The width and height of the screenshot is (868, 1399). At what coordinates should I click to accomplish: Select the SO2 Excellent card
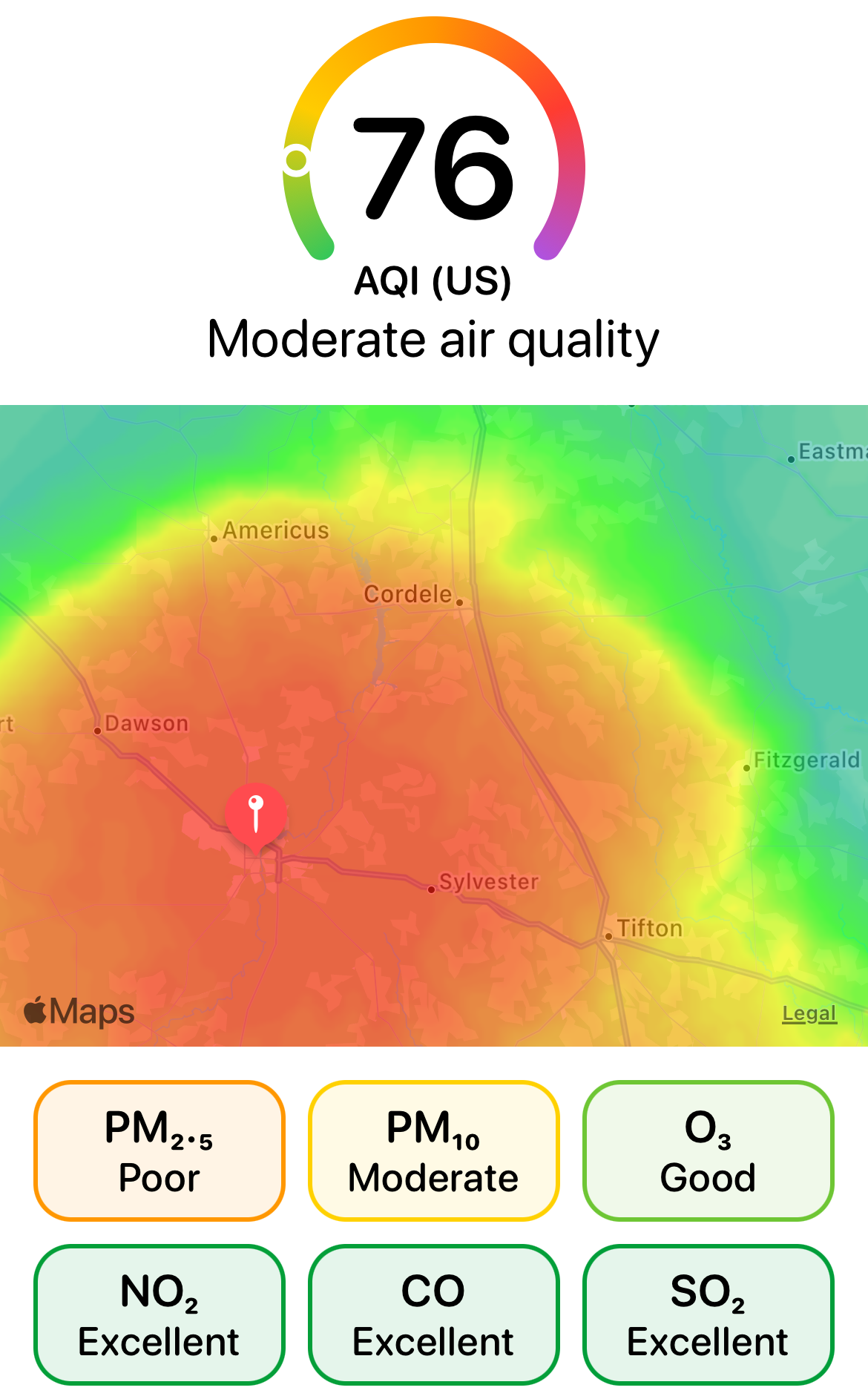[x=708, y=1314]
